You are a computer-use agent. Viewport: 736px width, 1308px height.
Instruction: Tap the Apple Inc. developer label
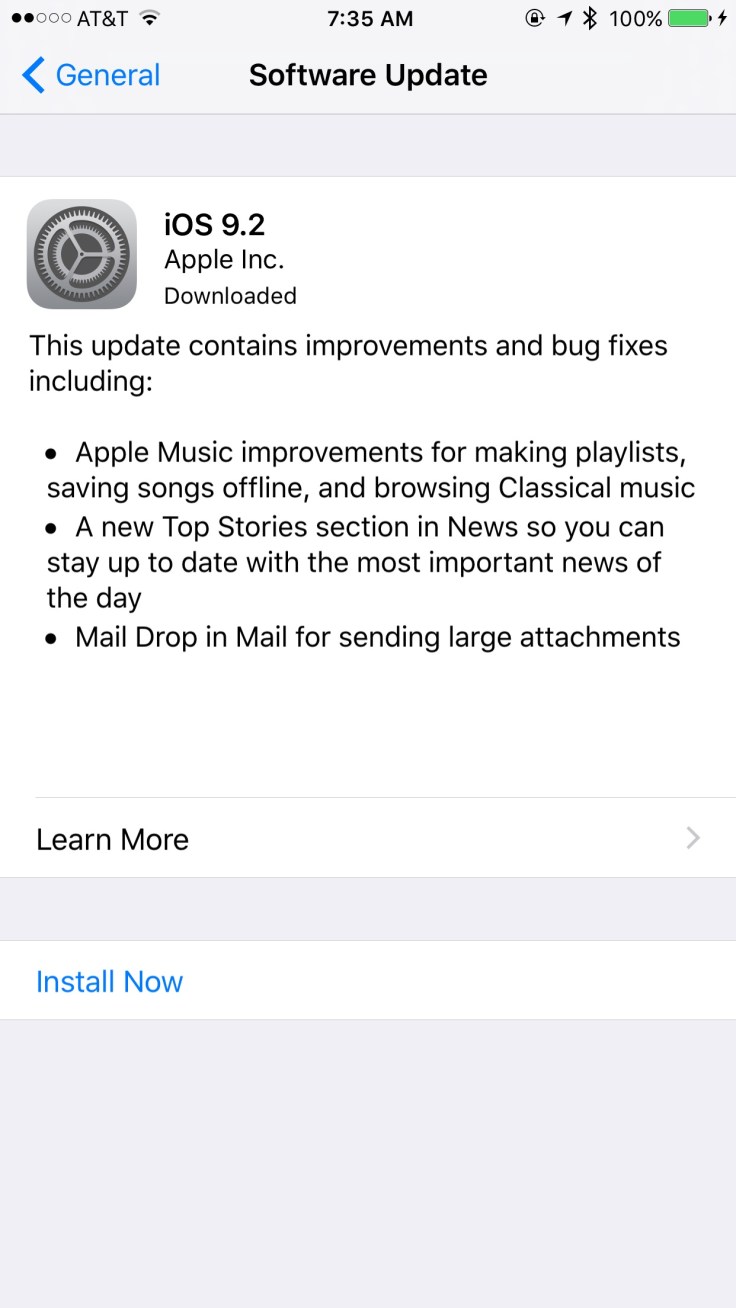tap(223, 259)
